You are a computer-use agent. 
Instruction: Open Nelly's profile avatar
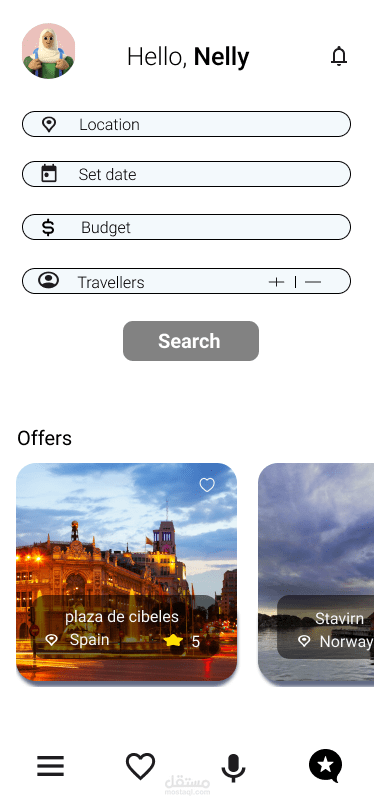(x=48, y=51)
